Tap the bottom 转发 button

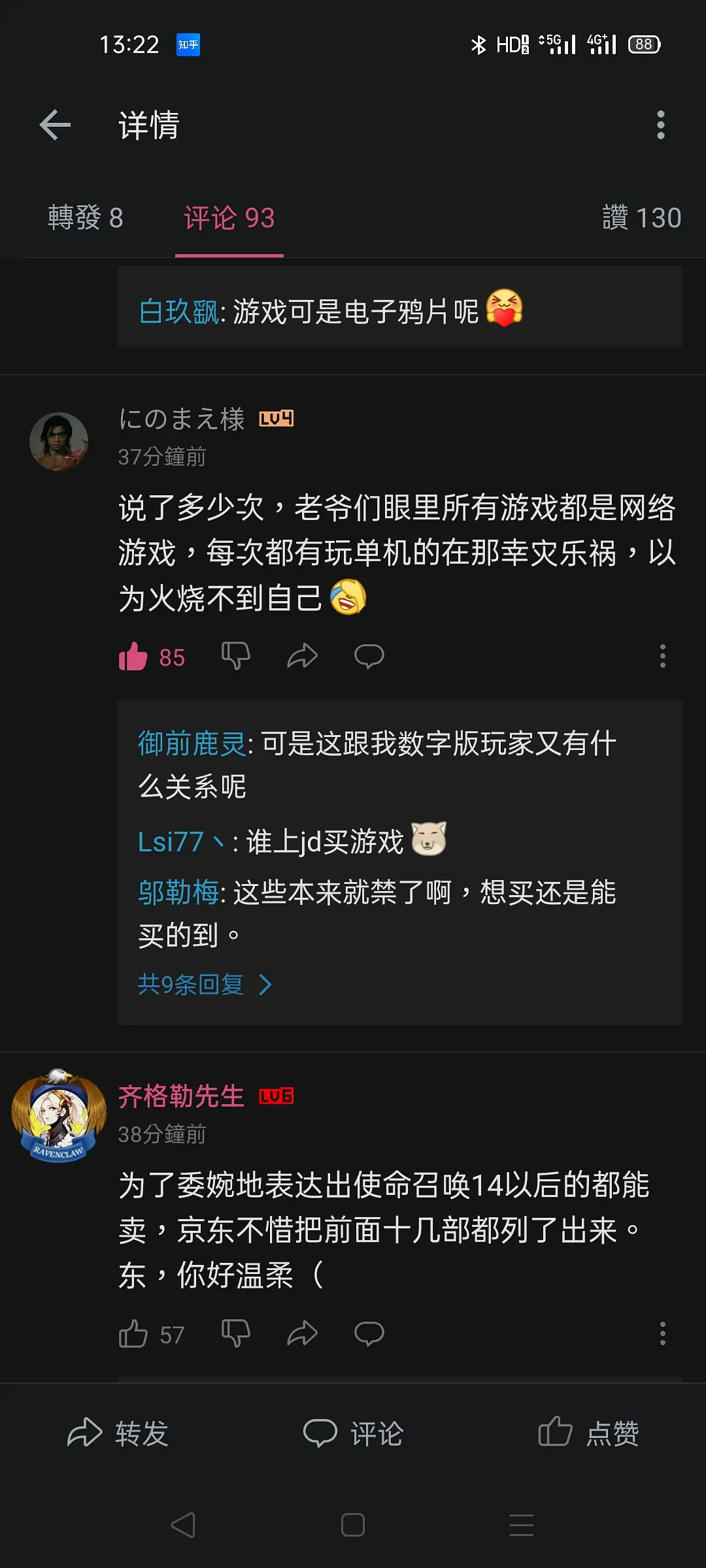(x=118, y=1433)
